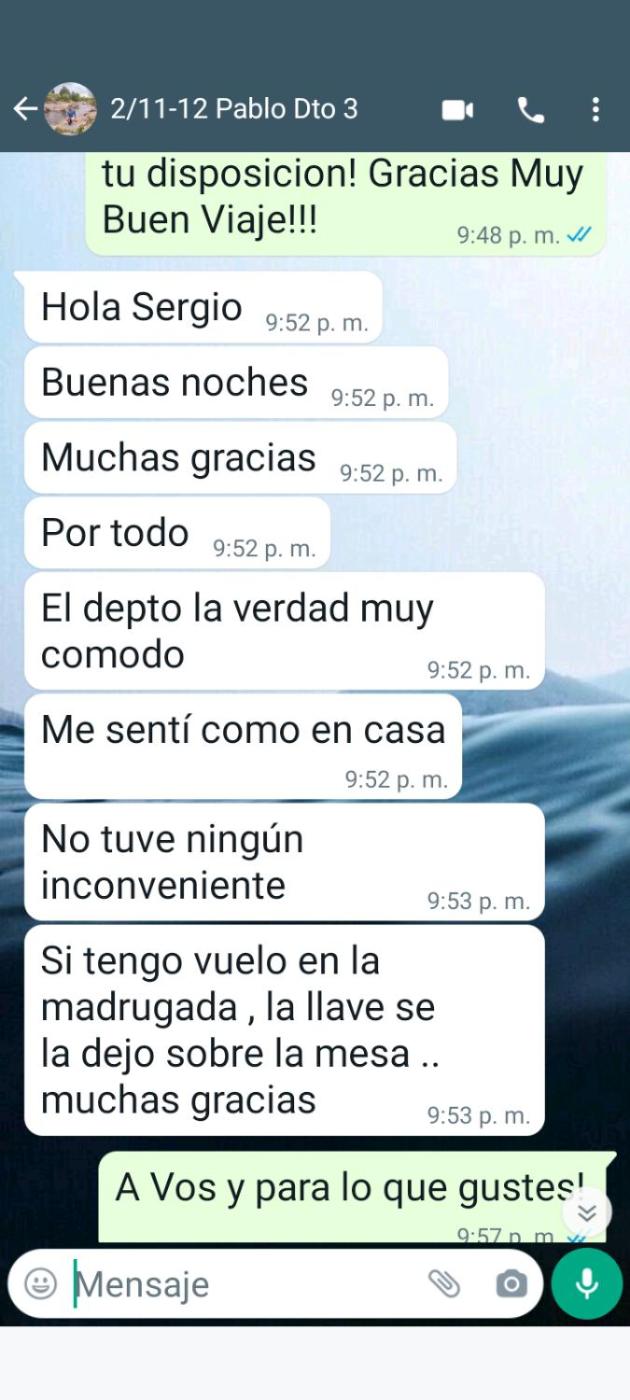Start a video call with Pablo
Viewport: 630px width, 1400px height.
click(458, 110)
